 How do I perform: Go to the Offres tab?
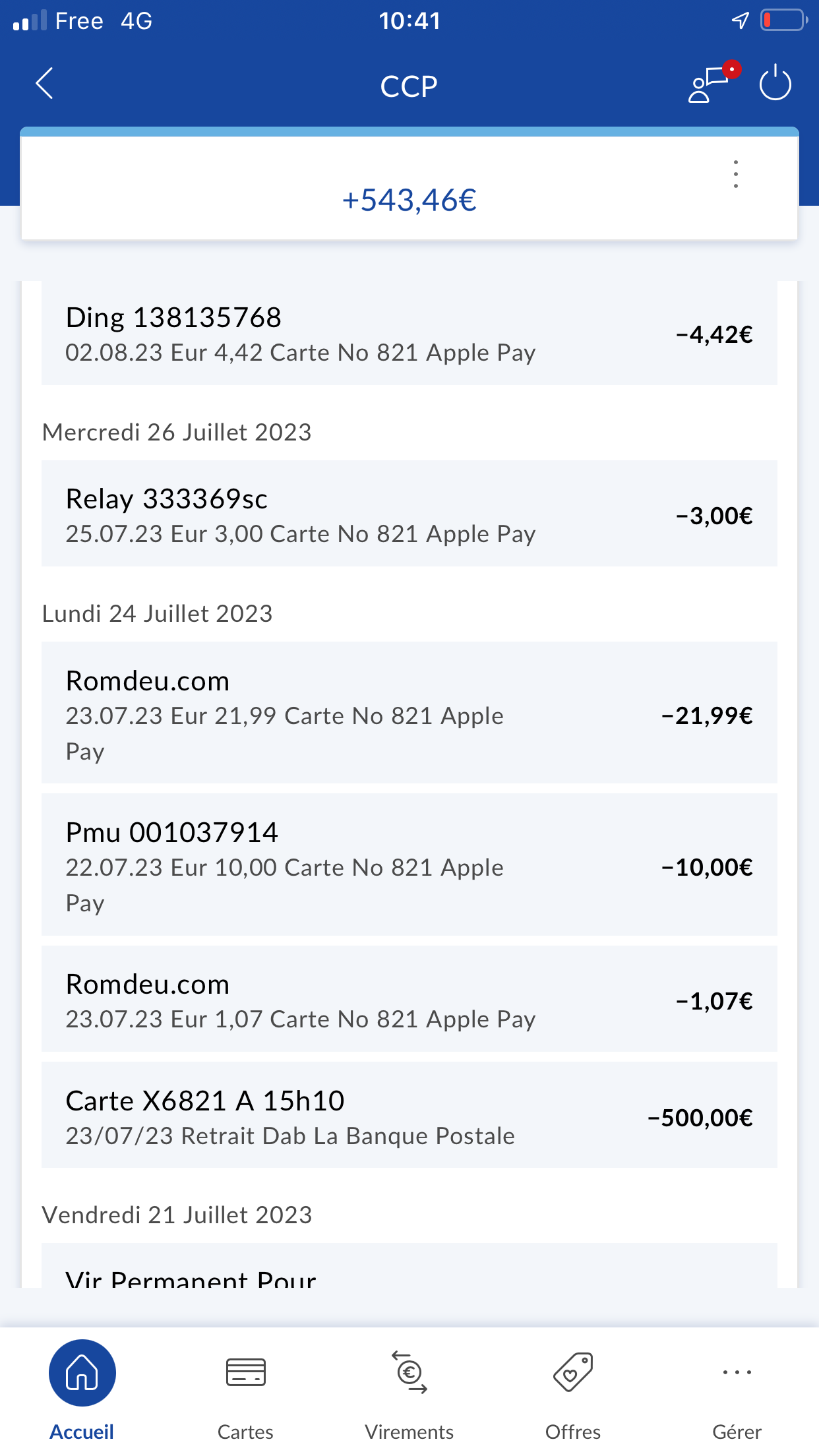click(572, 1390)
